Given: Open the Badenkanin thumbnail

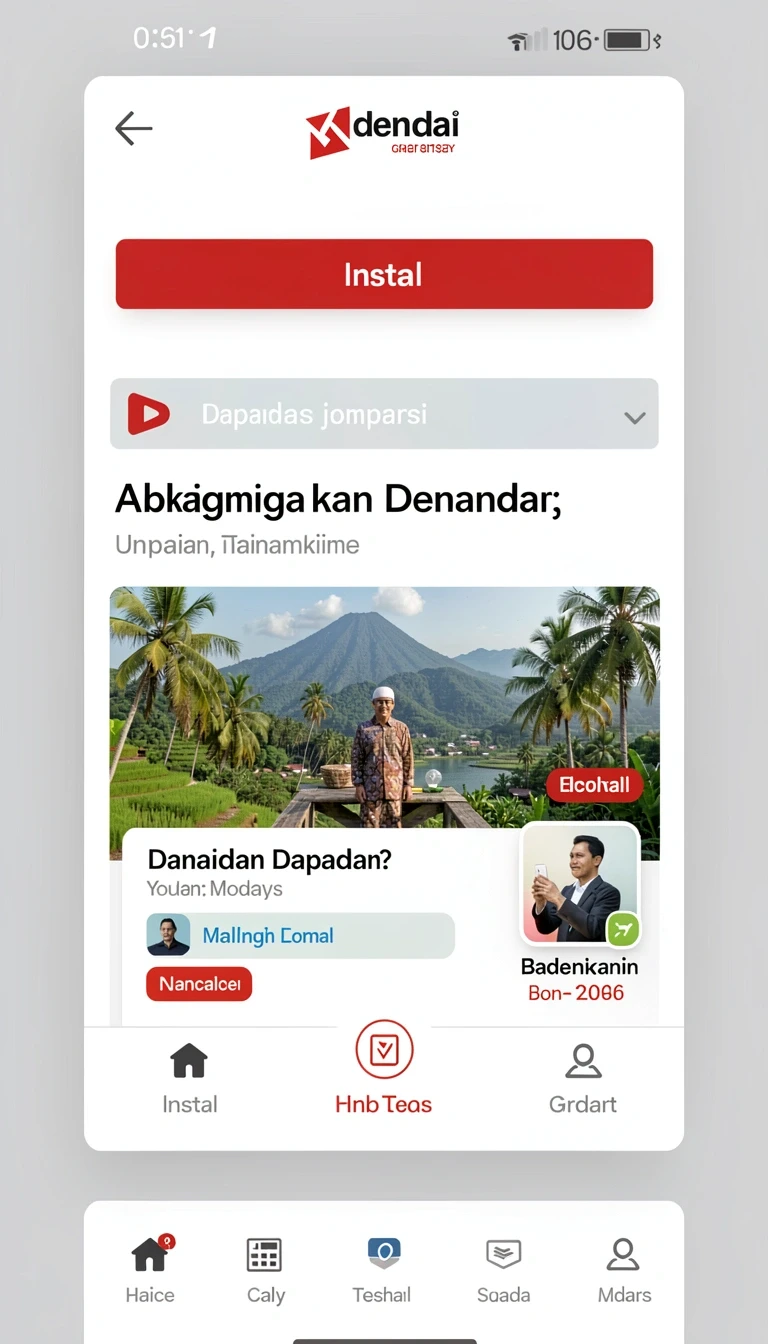Looking at the screenshot, I should [x=580, y=884].
